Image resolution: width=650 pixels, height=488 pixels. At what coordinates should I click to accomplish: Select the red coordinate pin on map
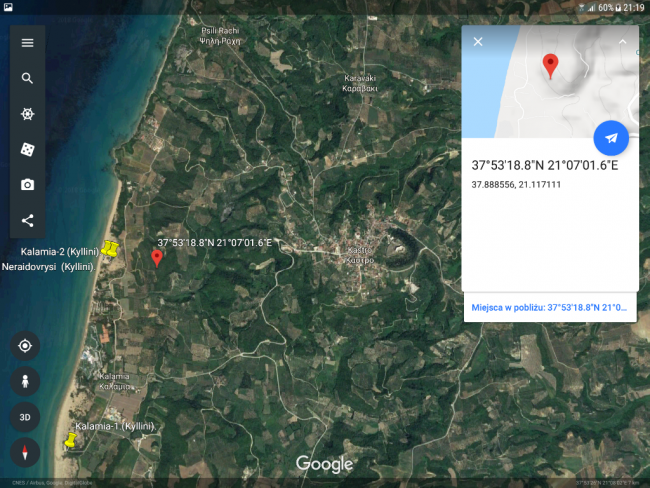(156, 257)
